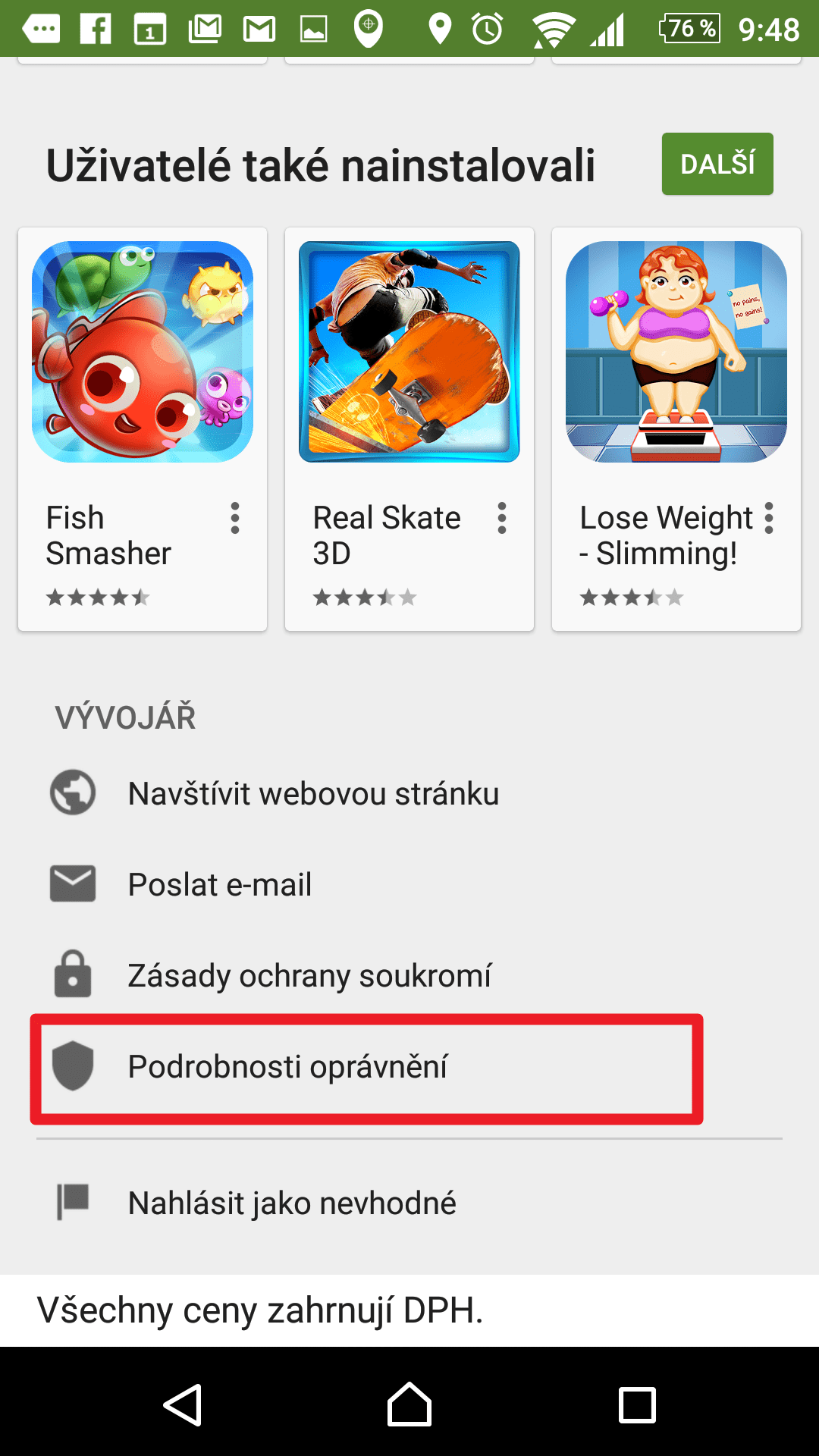The image size is (819, 1456).
Task: Choose Poslat e-mail to developer
Action: [220, 885]
